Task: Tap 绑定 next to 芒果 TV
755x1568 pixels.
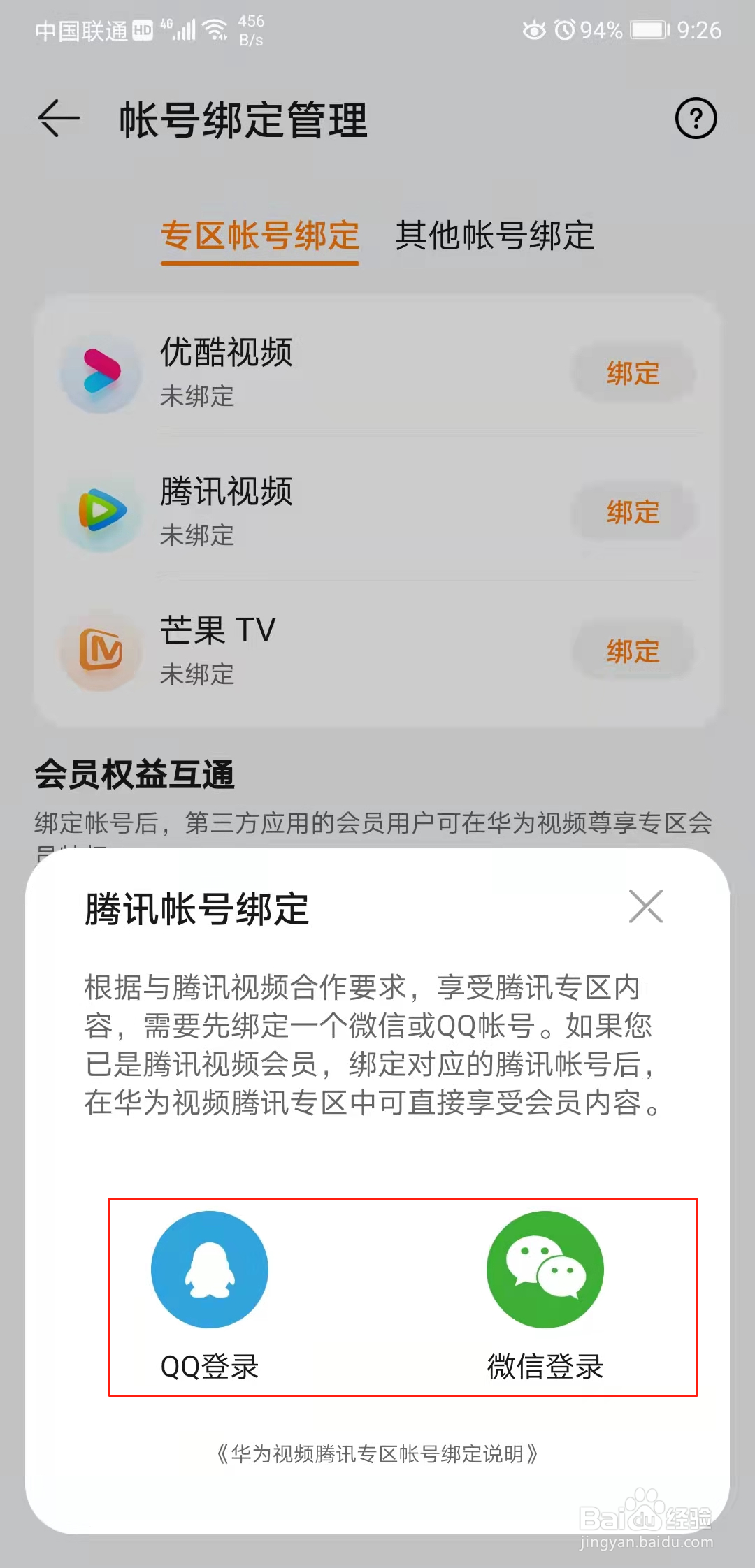Action: pos(633,651)
